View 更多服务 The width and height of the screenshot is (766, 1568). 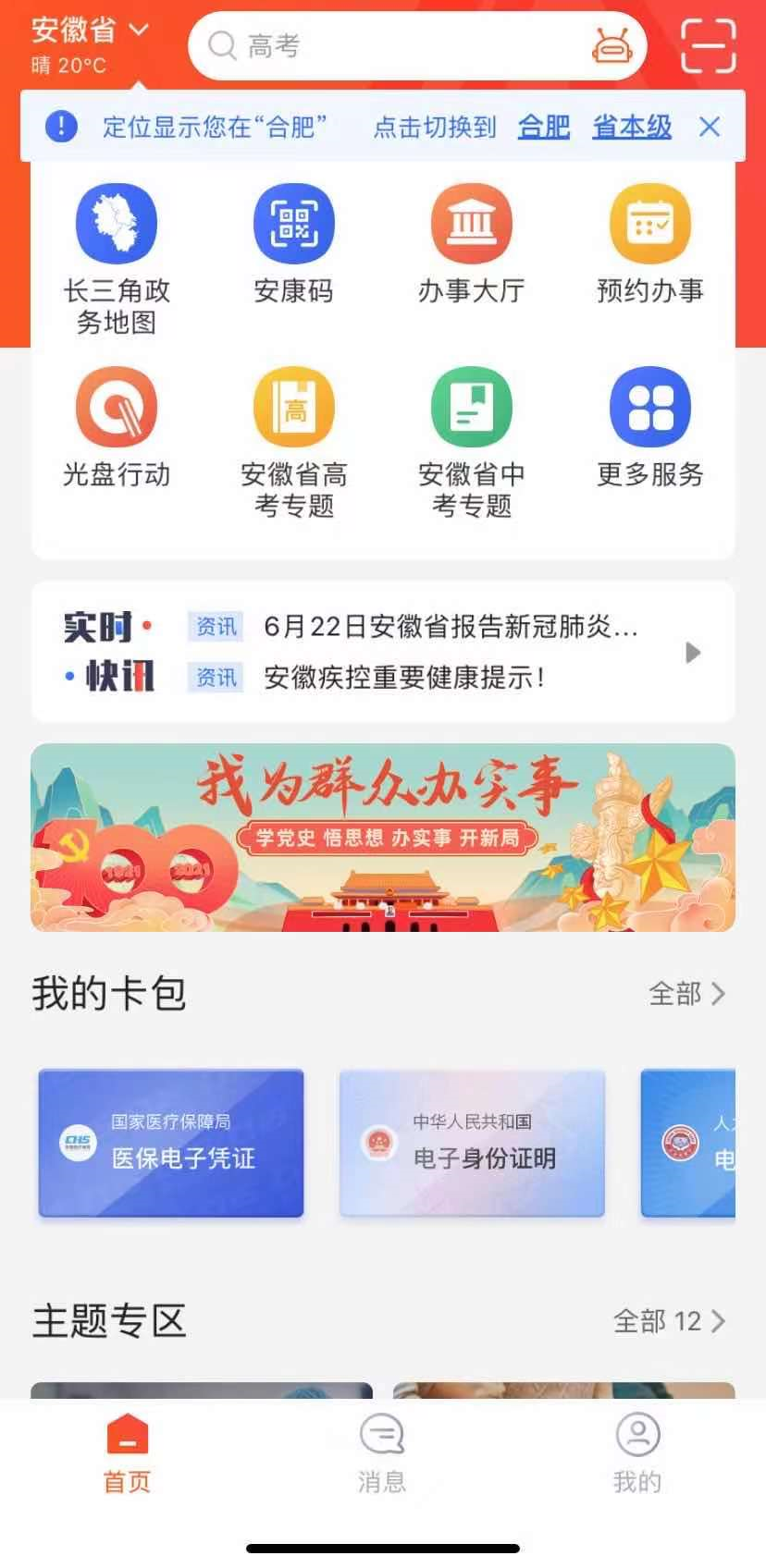point(649,427)
